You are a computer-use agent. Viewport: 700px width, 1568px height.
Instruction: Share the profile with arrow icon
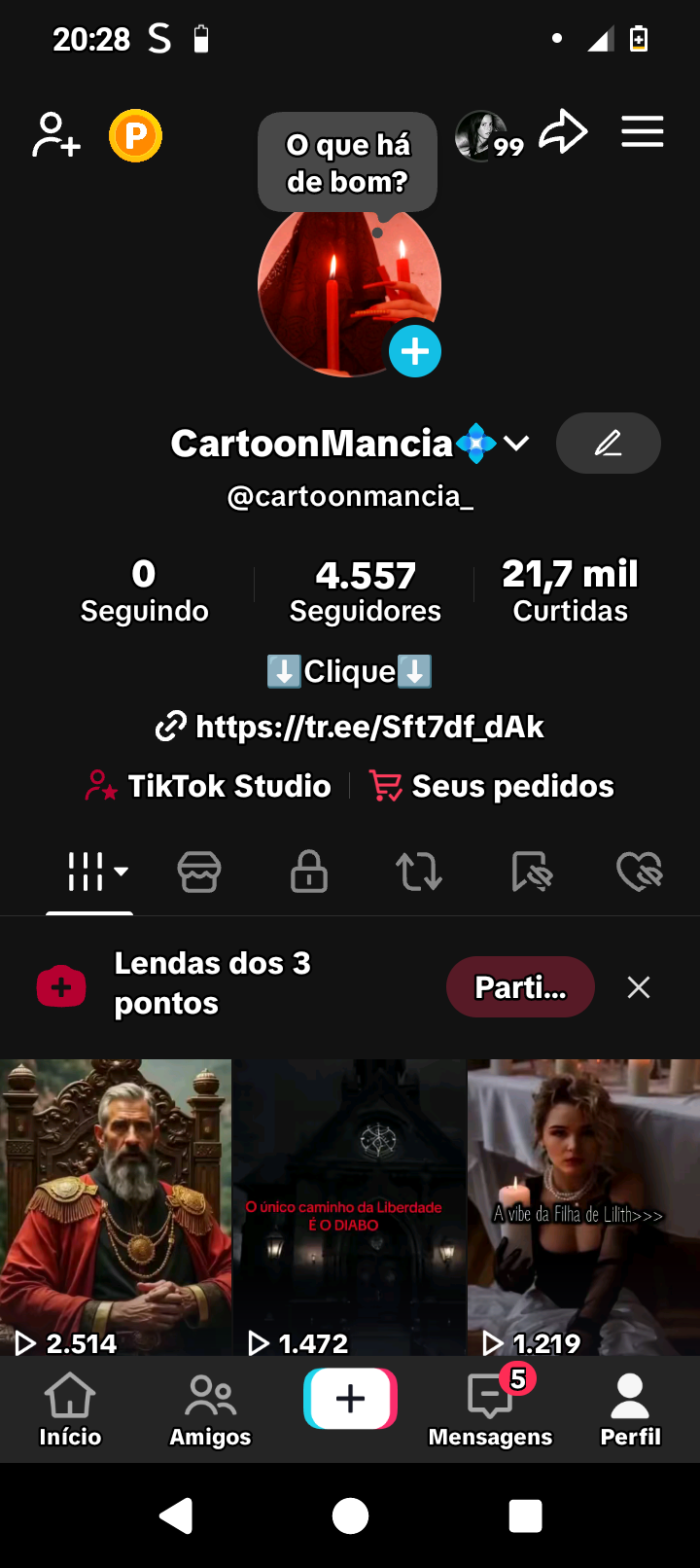coord(564,132)
